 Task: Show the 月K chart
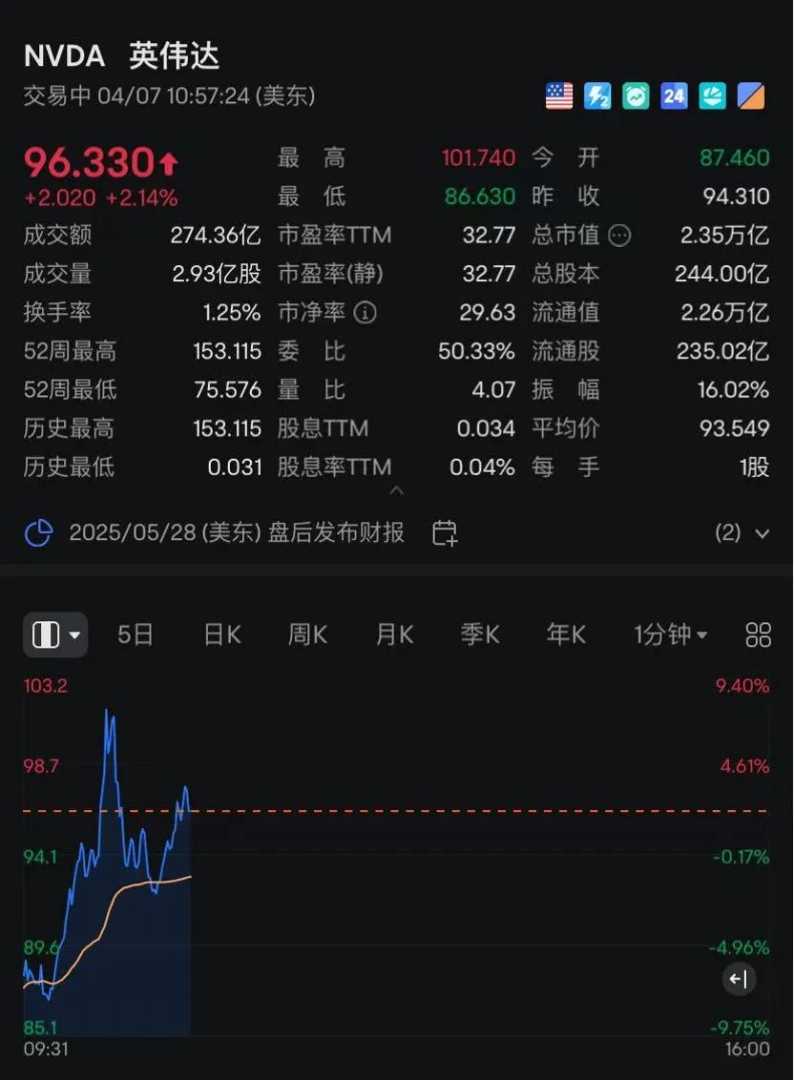pos(394,634)
